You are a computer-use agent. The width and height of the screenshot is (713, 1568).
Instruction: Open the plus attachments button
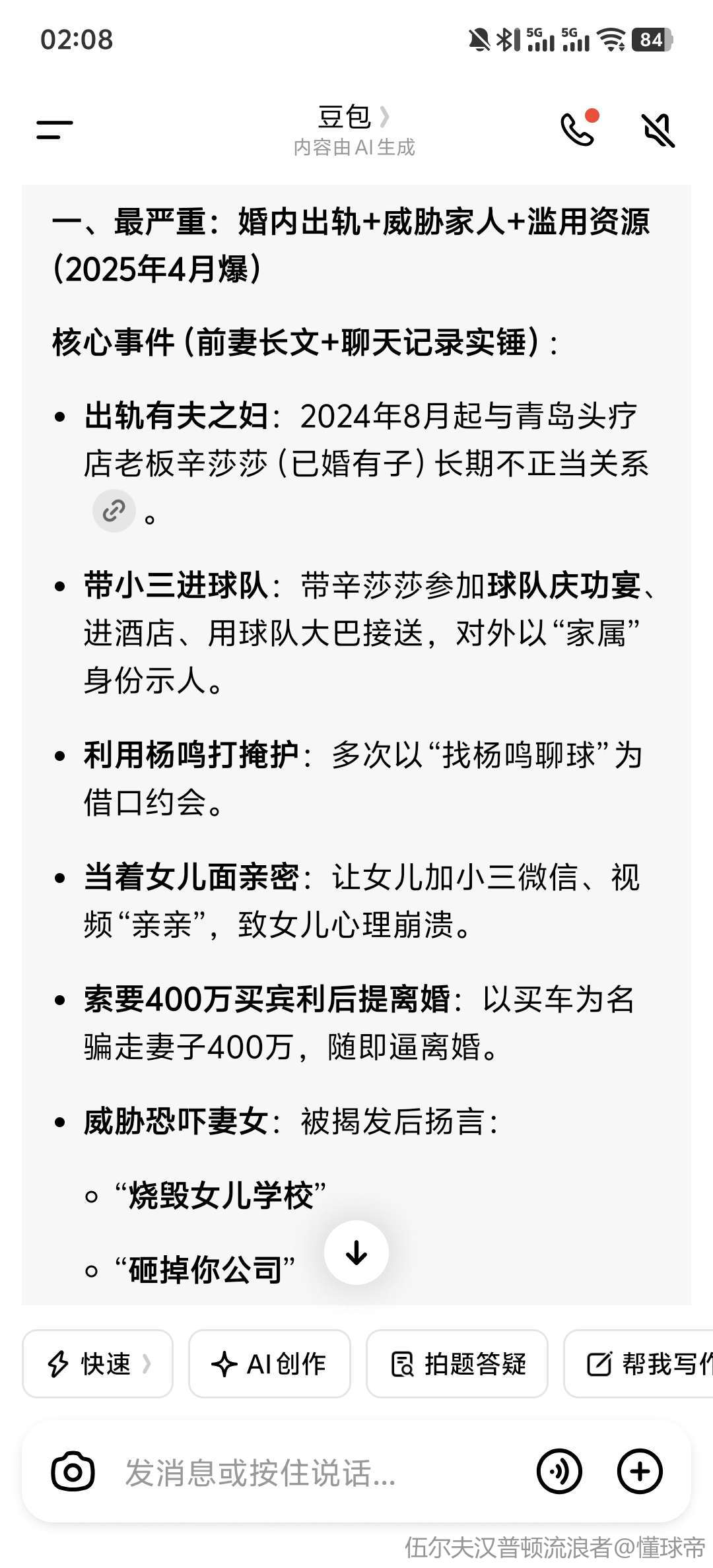(x=639, y=1471)
